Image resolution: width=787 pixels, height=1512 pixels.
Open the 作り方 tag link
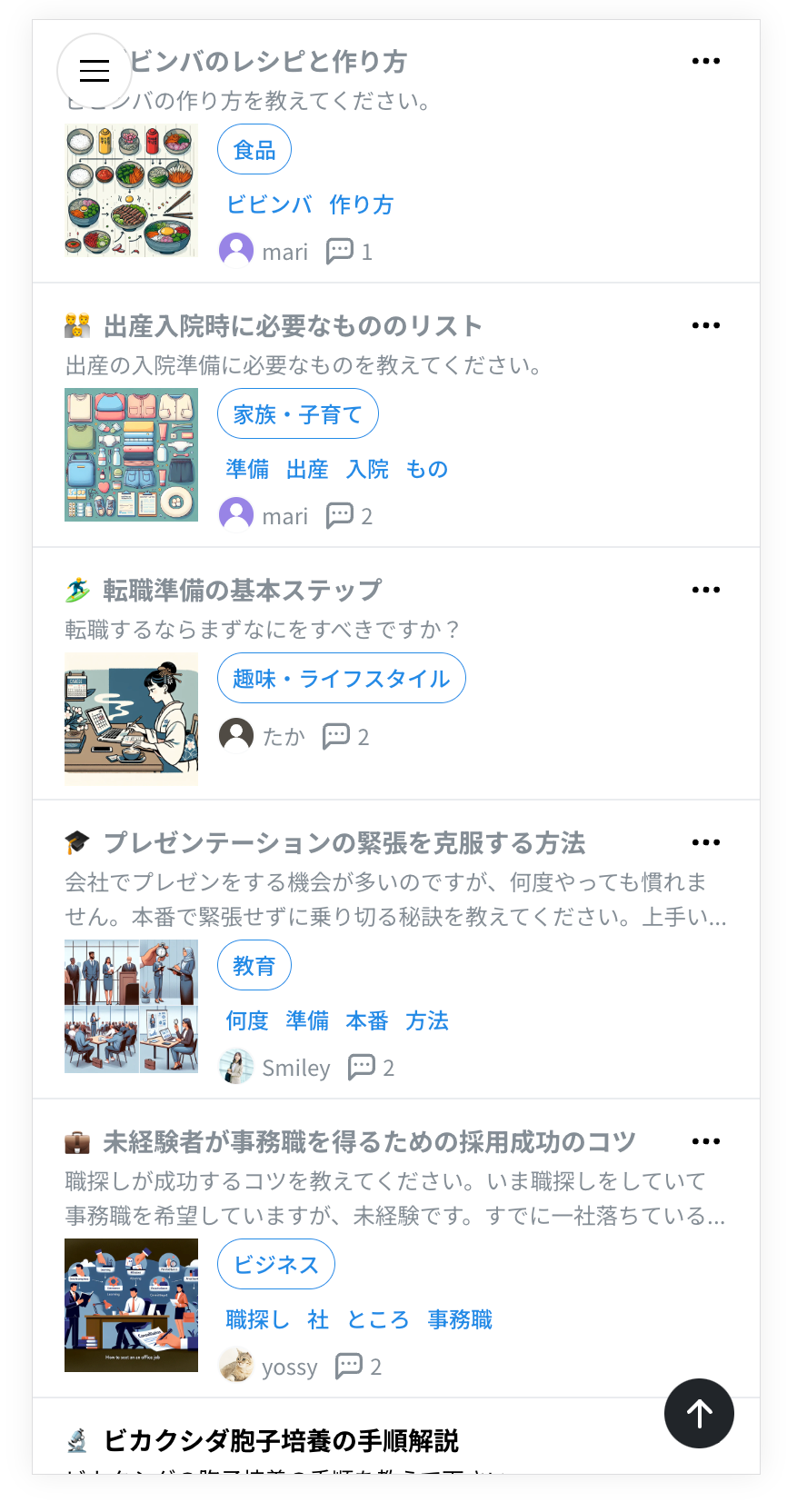(x=361, y=205)
